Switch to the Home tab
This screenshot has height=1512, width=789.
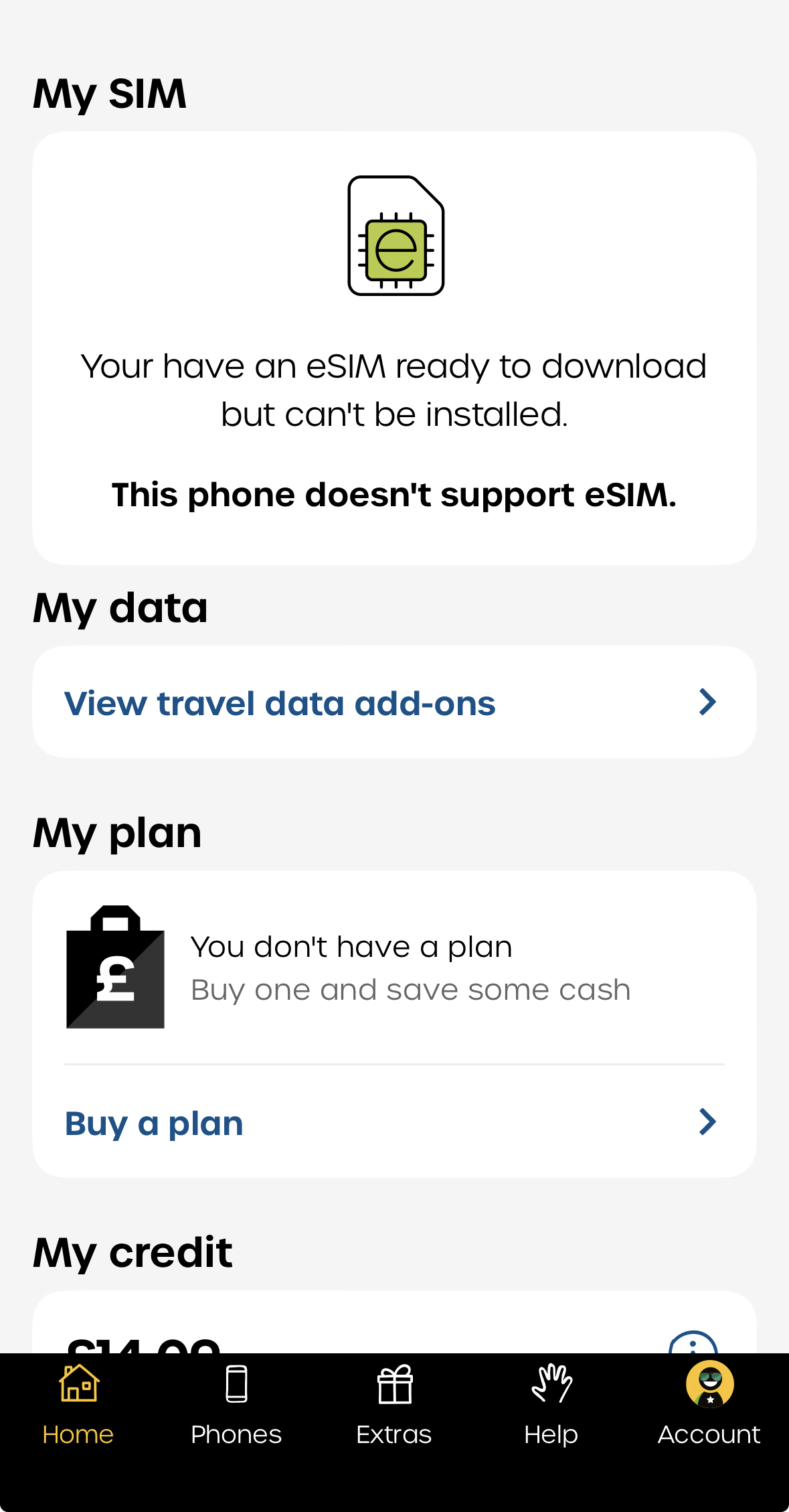click(x=78, y=1404)
